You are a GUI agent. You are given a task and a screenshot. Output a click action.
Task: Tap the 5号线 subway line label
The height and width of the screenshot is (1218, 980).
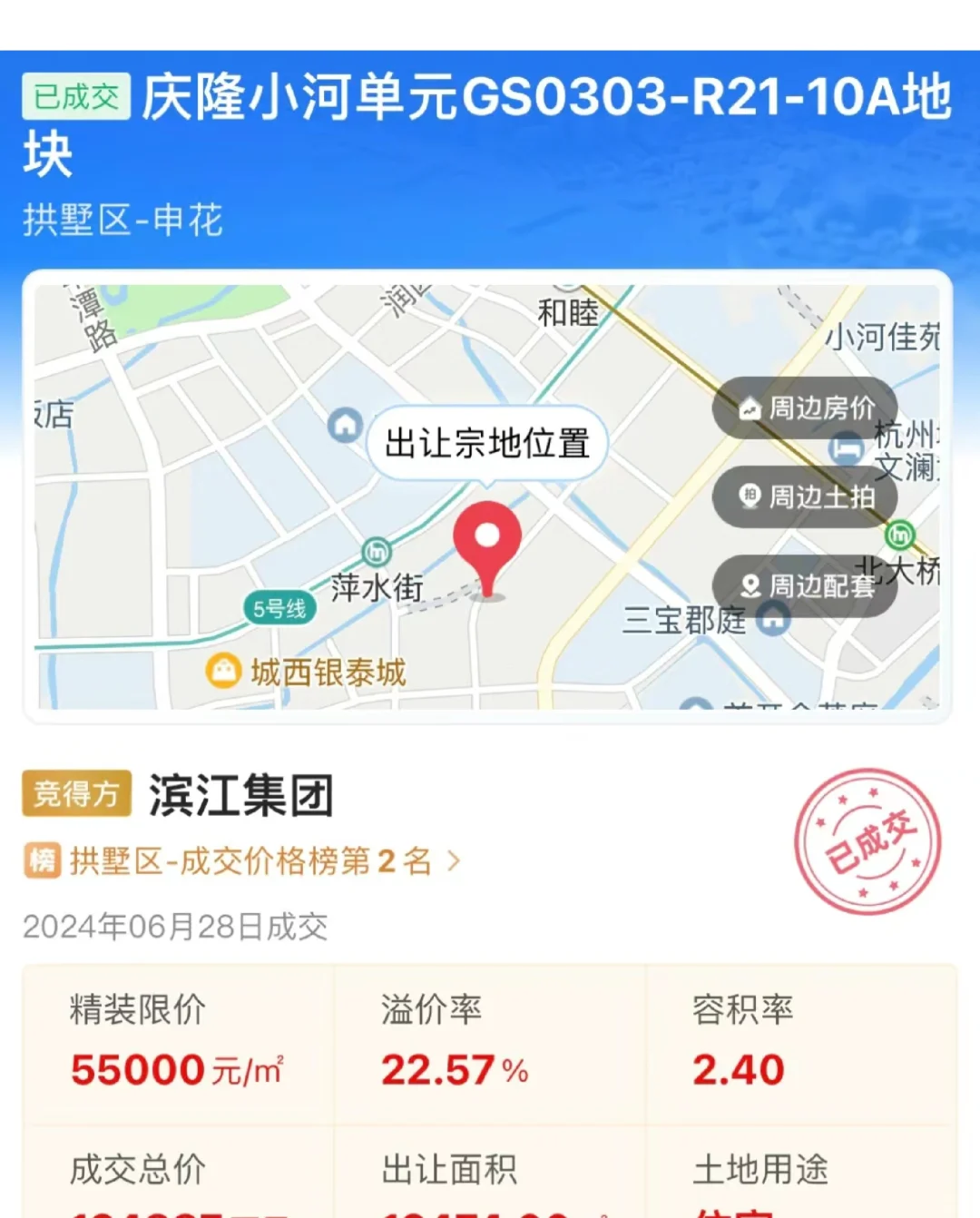click(281, 605)
